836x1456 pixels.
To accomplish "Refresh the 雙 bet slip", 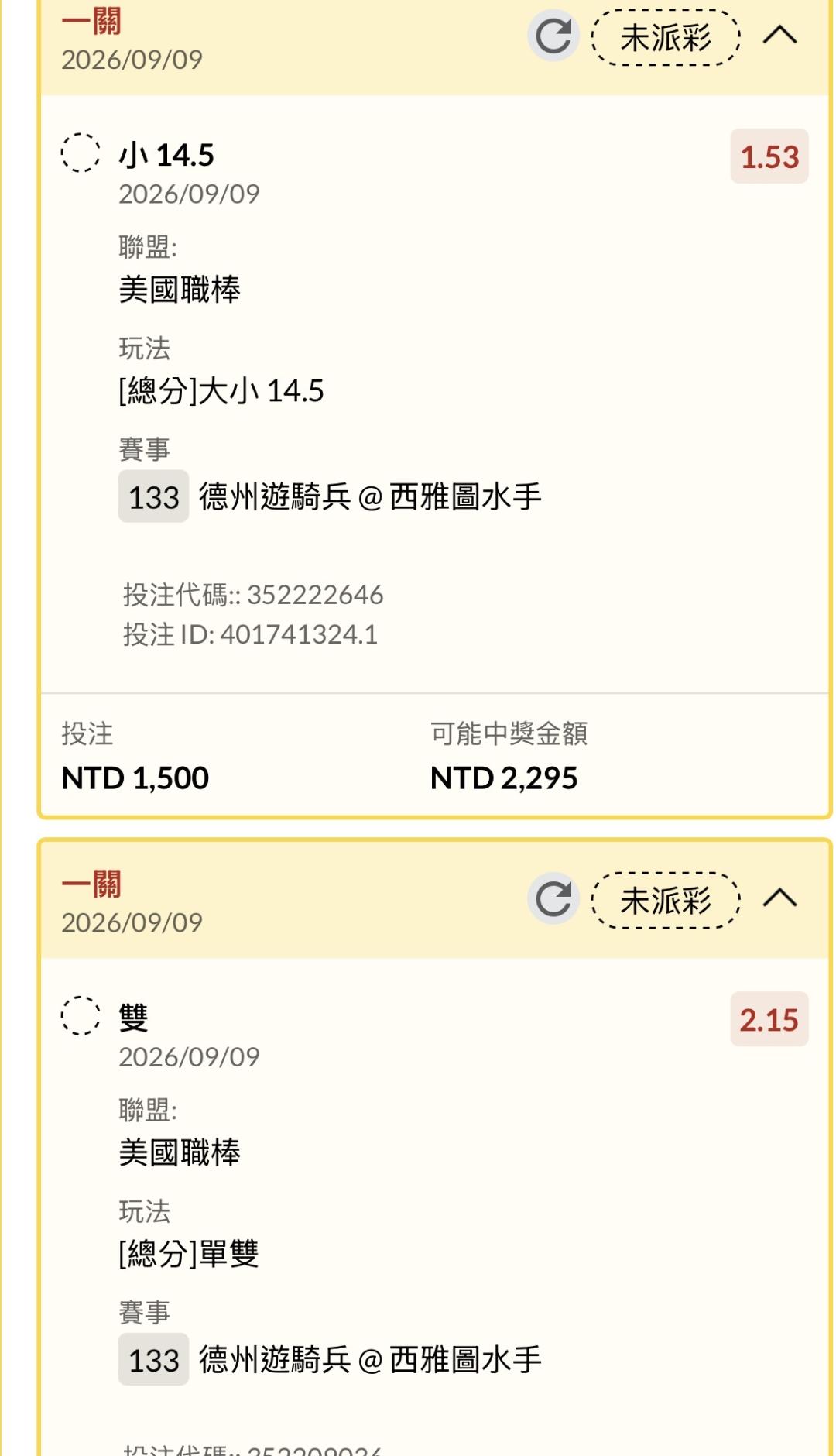I will (553, 898).
